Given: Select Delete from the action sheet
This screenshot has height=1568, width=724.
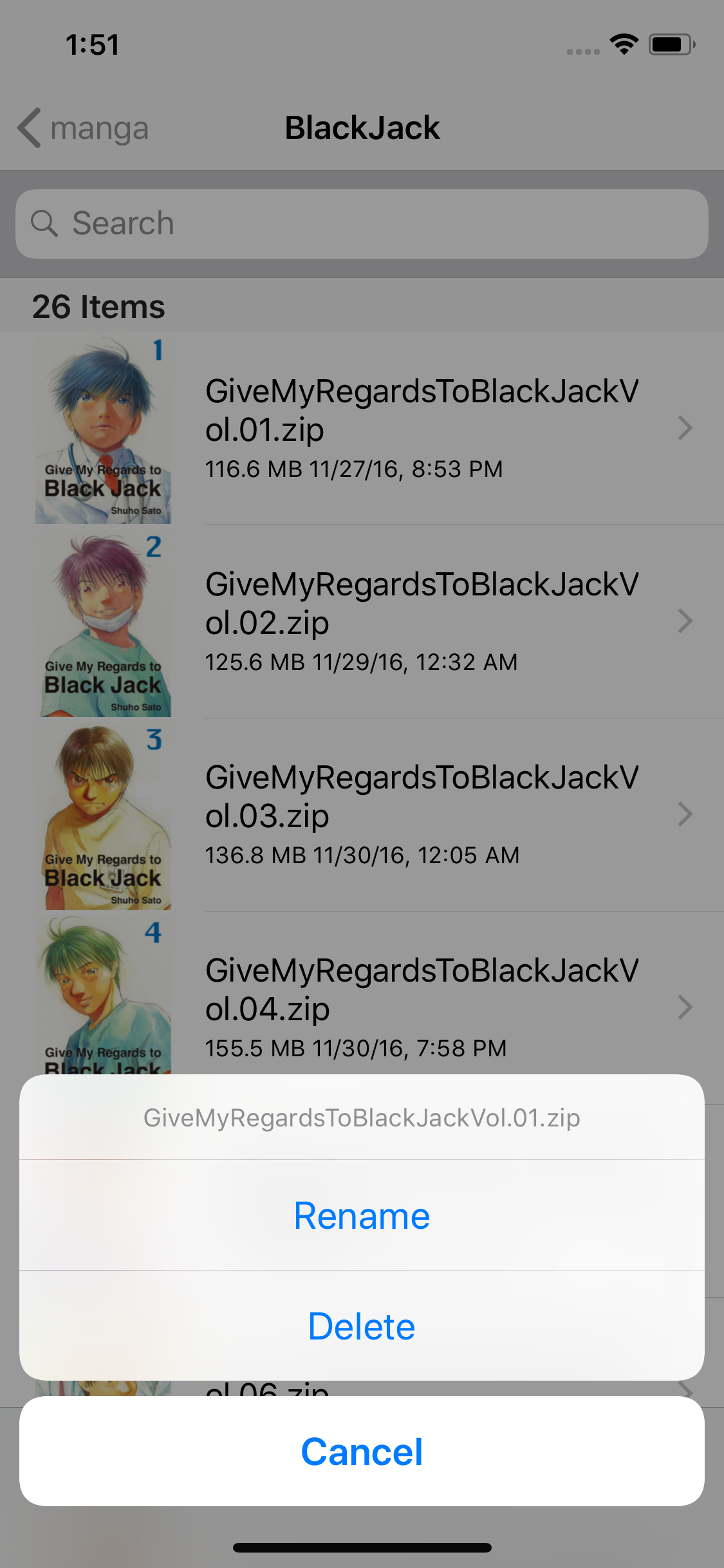Looking at the screenshot, I should (x=362, y=1326).
